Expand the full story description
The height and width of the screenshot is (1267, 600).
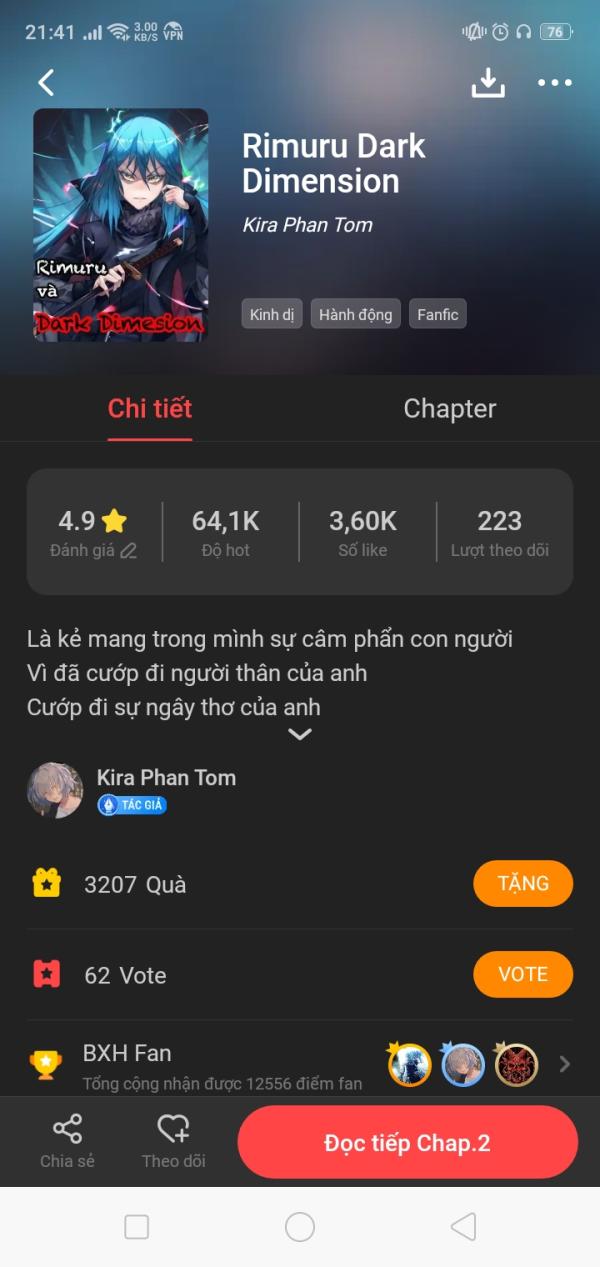coord(300,735)
